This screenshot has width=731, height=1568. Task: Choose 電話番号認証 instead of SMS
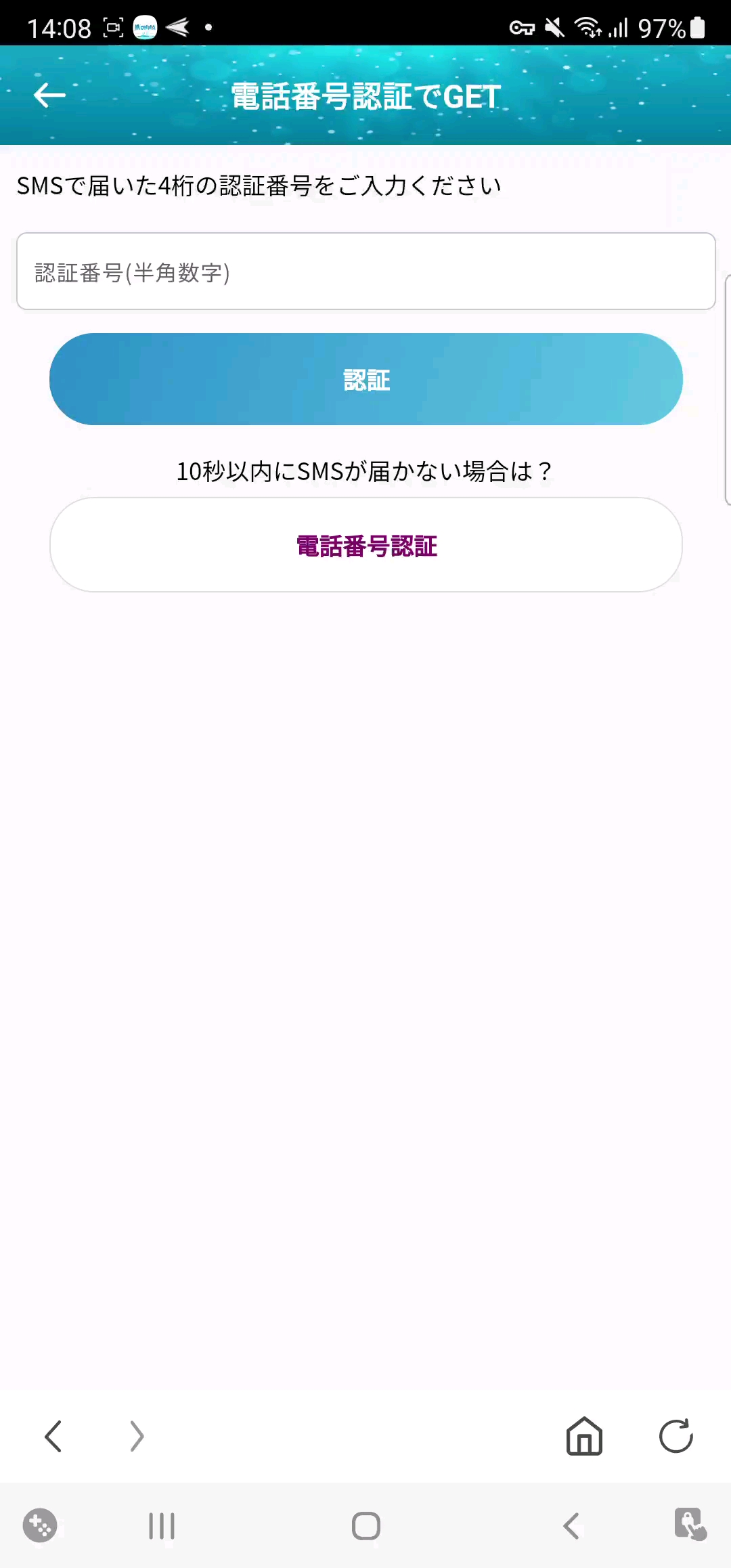coord(365,545)
